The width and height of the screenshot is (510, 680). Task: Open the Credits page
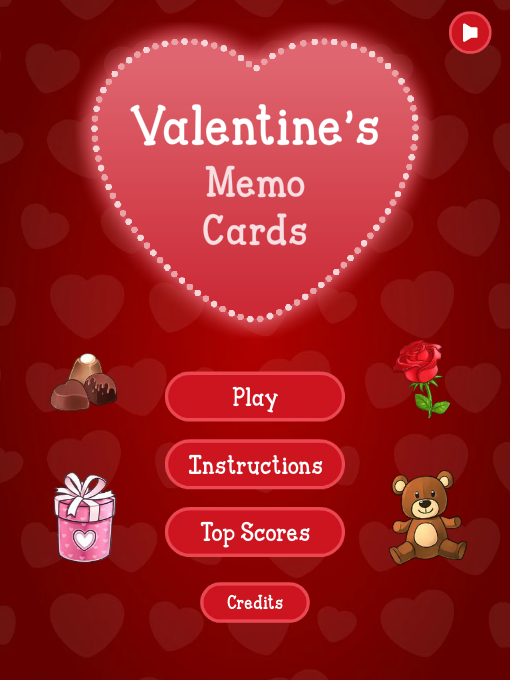[x=255, y=602]
